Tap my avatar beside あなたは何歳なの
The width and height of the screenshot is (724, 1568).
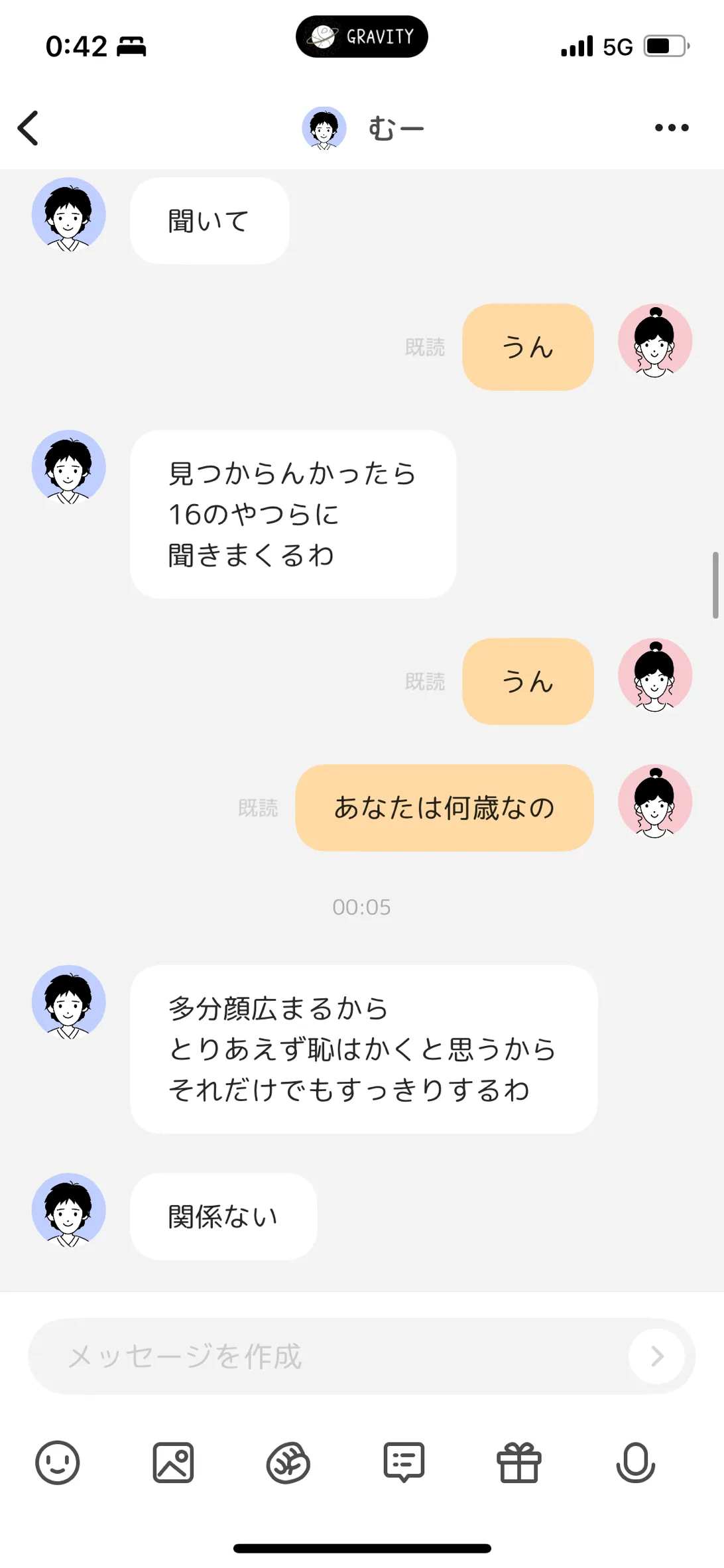655,802
